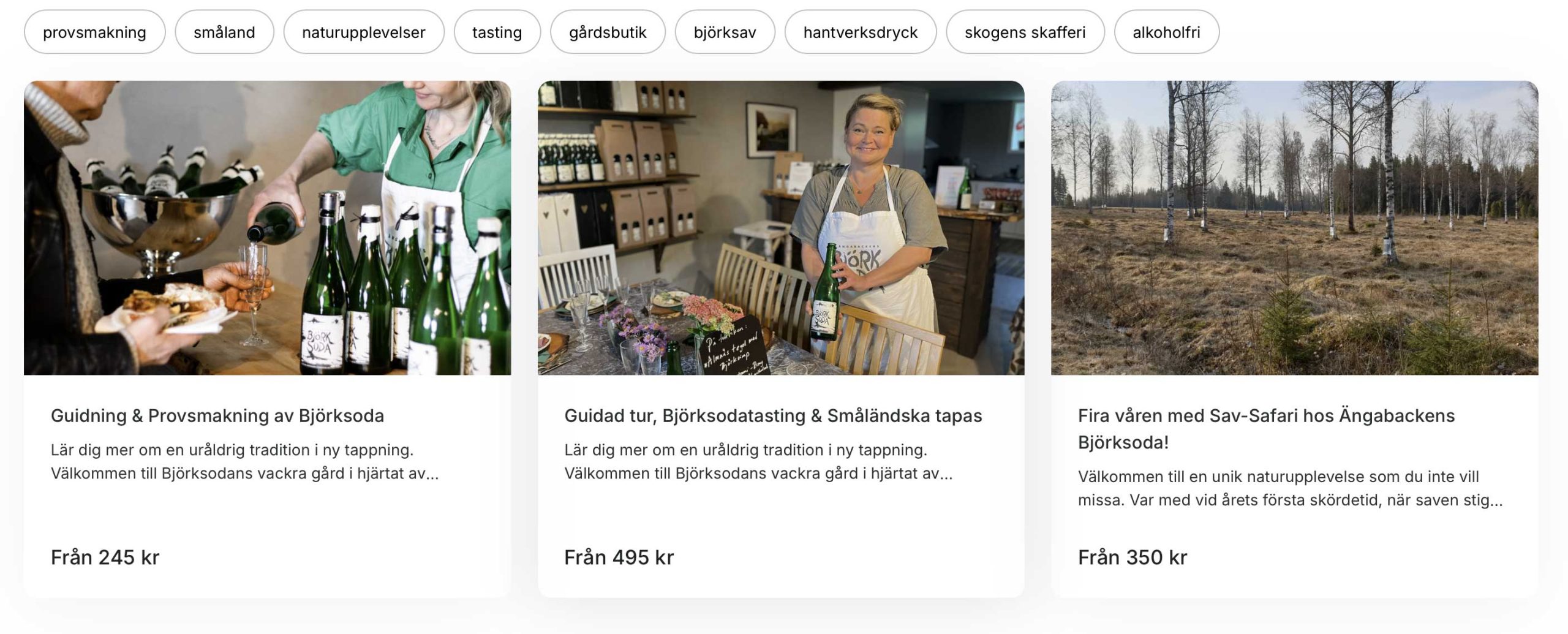The image size is (1568, 634).
Task: Select the alkoholfri chip
Action: [x=1166, y=32]
